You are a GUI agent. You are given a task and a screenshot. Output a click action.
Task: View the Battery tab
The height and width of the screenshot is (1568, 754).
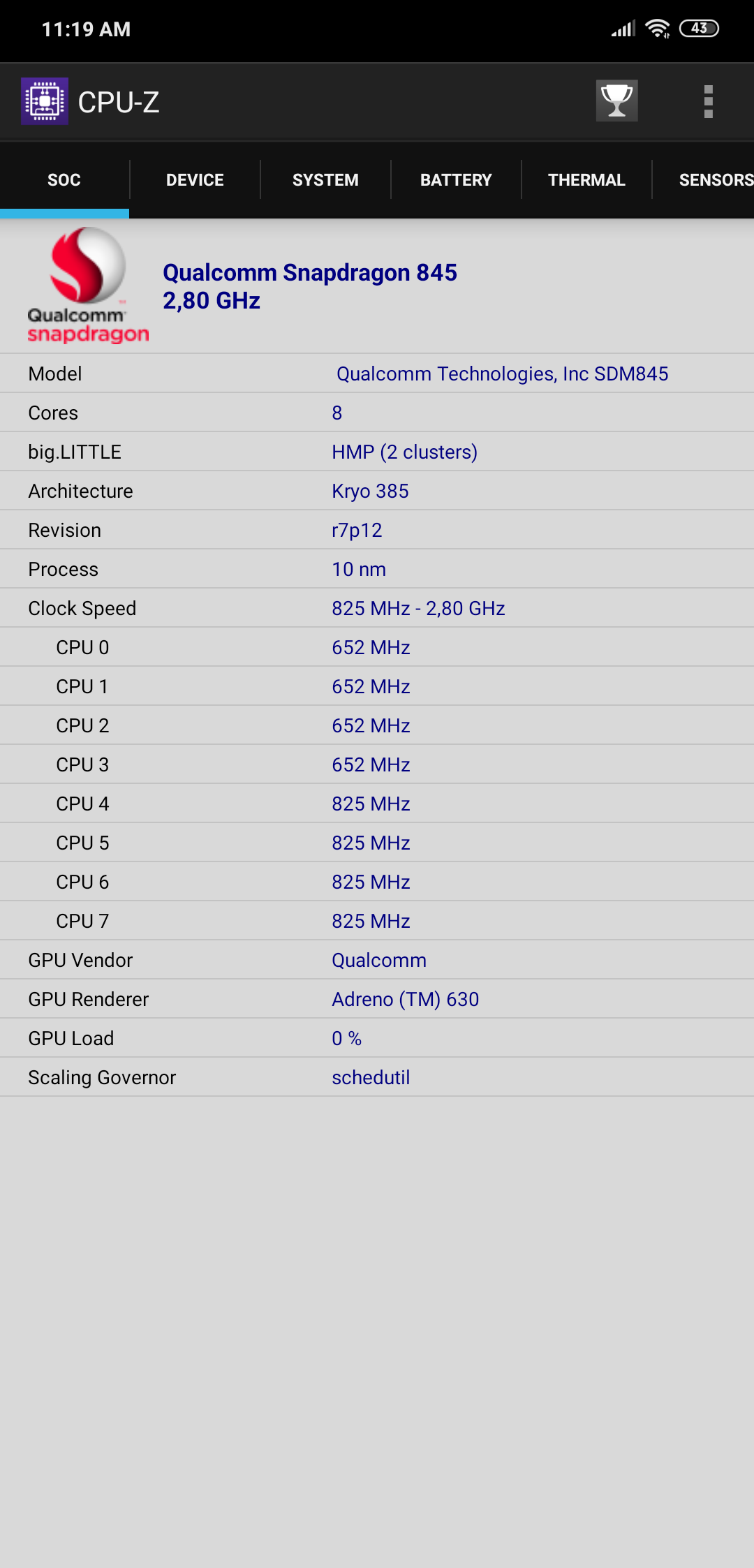pyautogui.click(x=456, y=180)
